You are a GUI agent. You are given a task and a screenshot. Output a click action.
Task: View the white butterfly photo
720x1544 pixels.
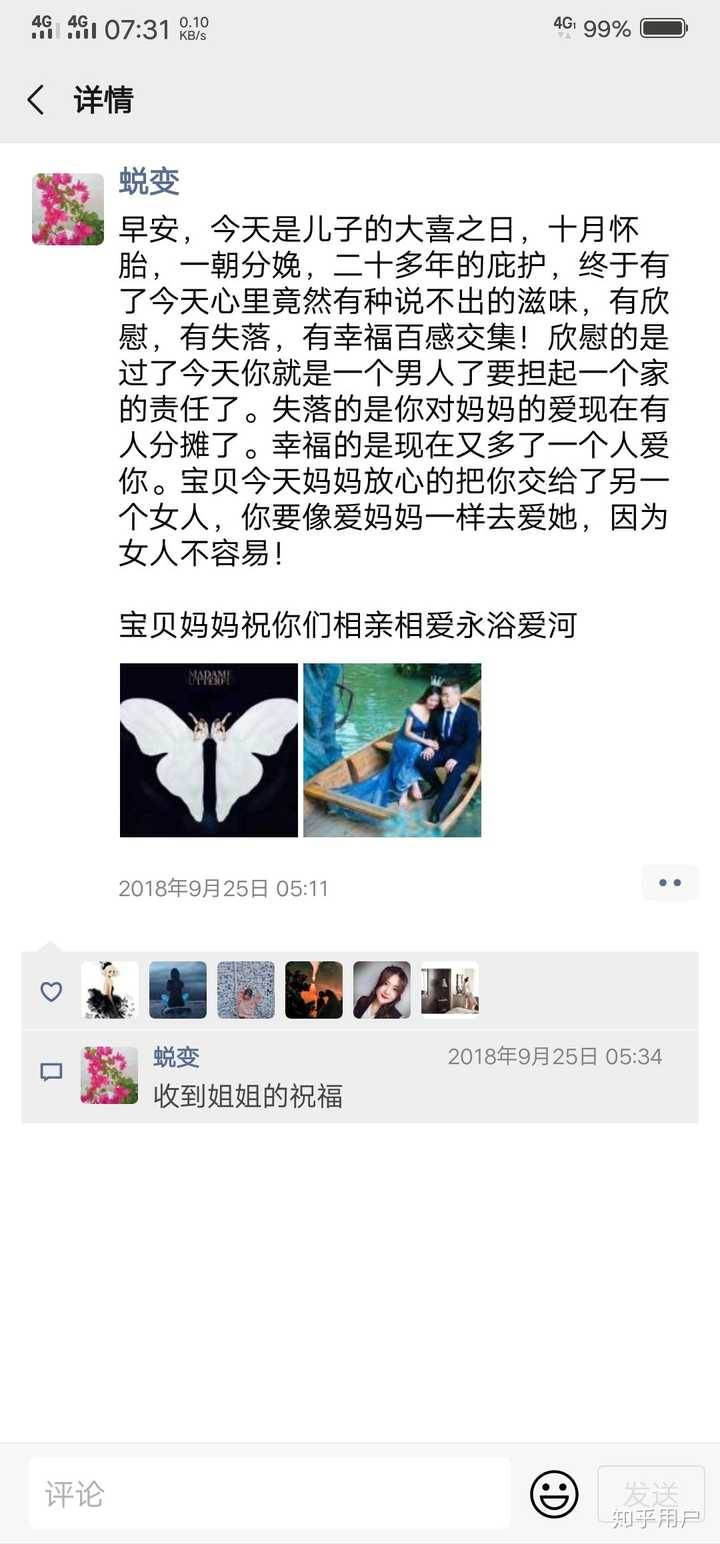point(209,750)
